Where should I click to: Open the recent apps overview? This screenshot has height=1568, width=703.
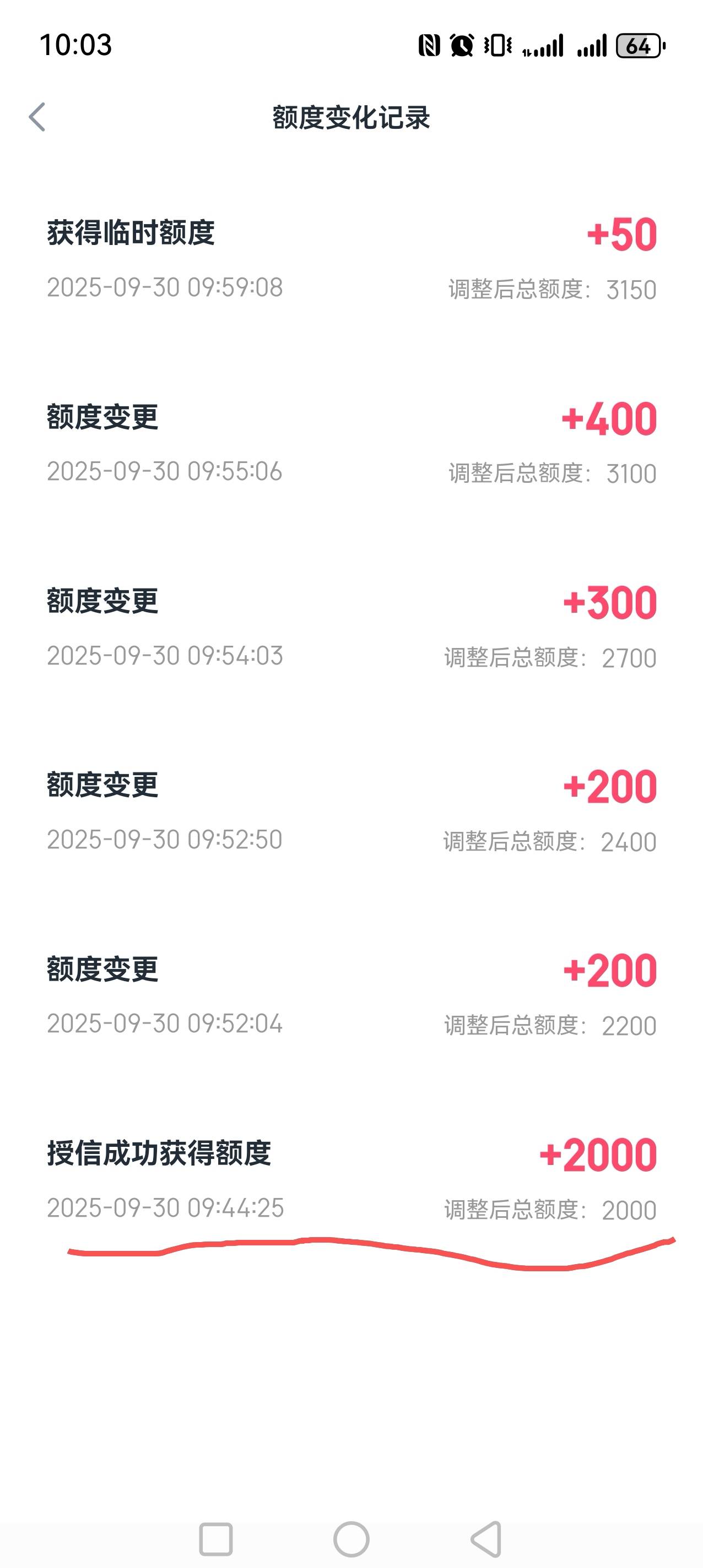coord(215,1539)
